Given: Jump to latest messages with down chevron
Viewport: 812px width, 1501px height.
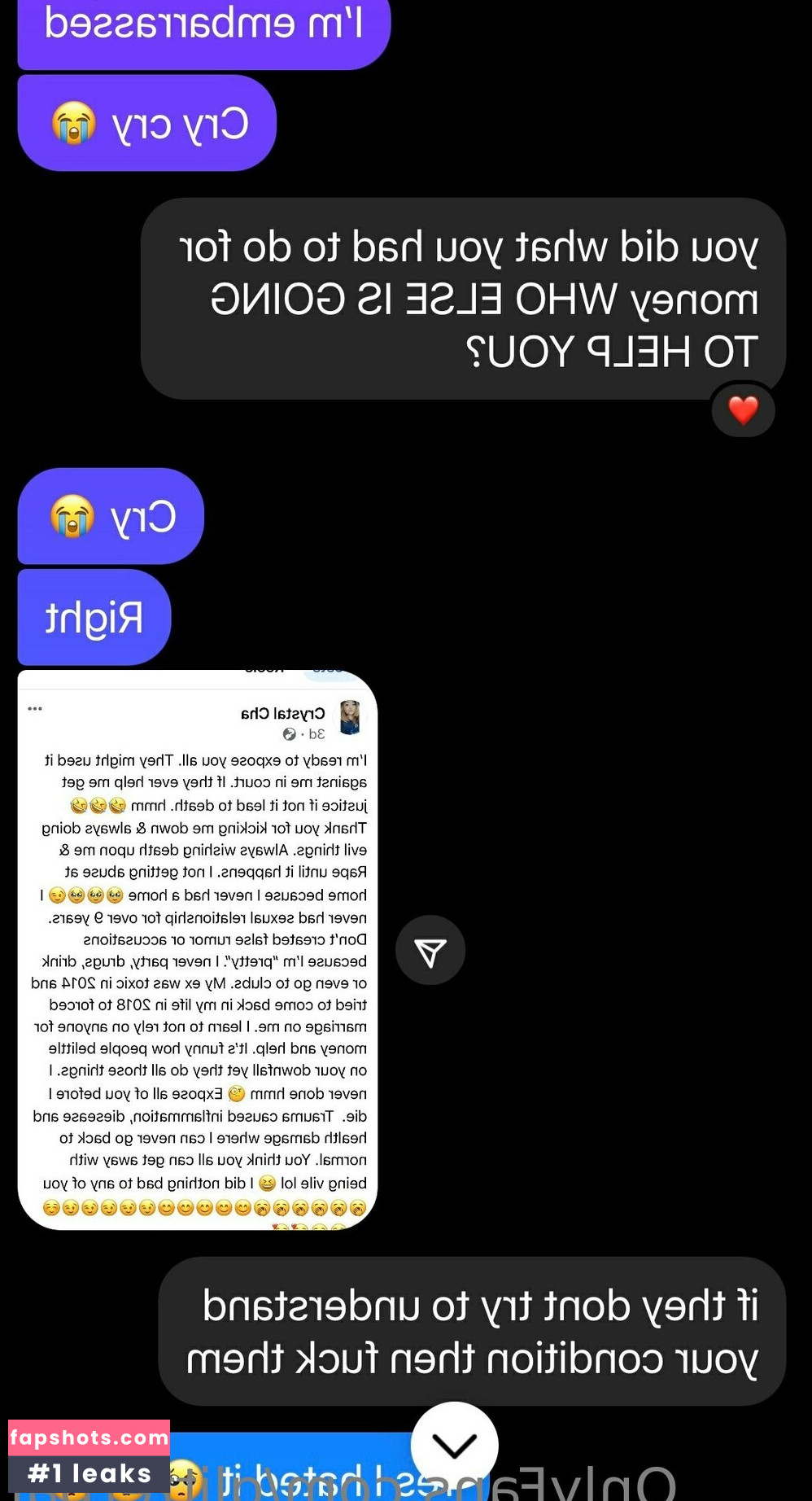Looking at the screenshot, I should (454, 1445).
